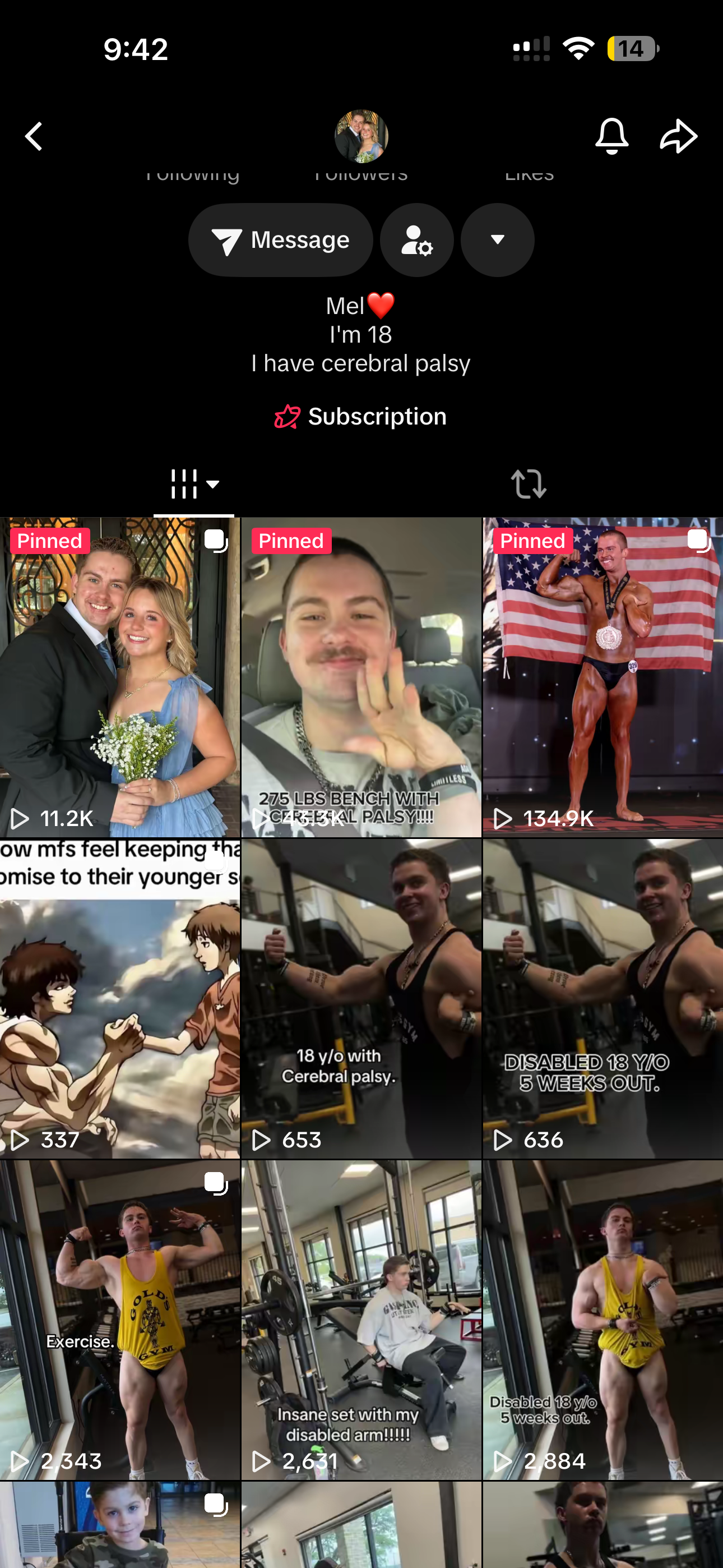The image size is (723, 1568).
Task: Go back using the top-left arrow
Action: coord(34,136)
